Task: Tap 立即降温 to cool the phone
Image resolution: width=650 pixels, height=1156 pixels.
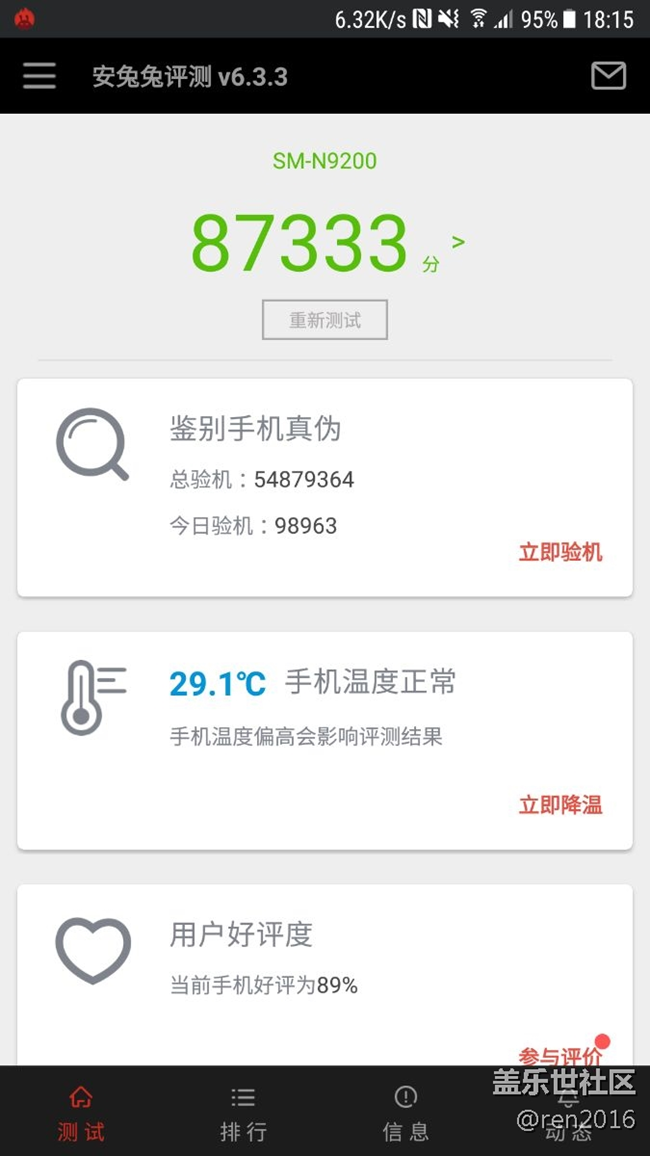Action: coord(560,805)
